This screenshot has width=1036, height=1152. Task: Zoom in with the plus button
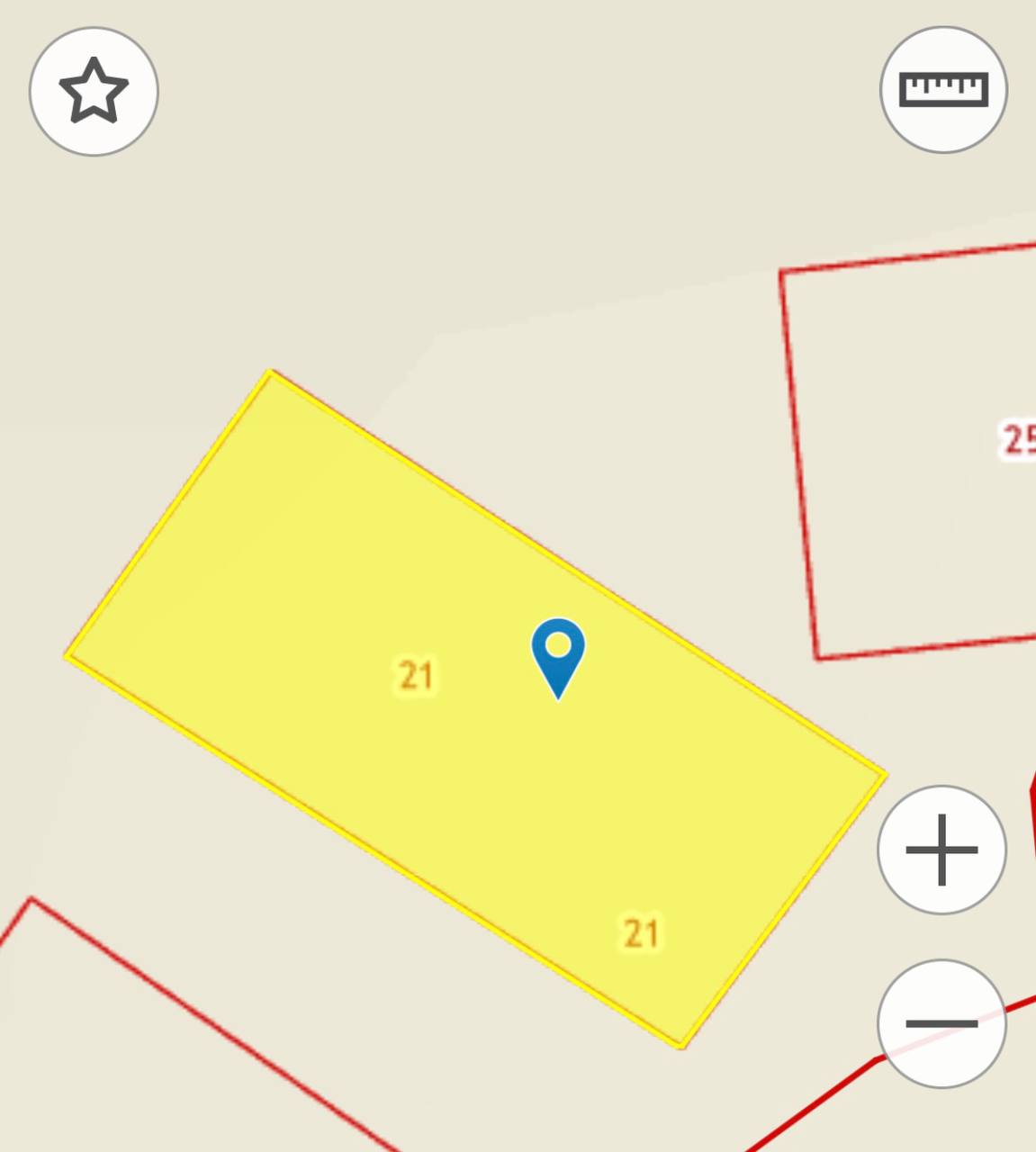click(x=941, y=850)
